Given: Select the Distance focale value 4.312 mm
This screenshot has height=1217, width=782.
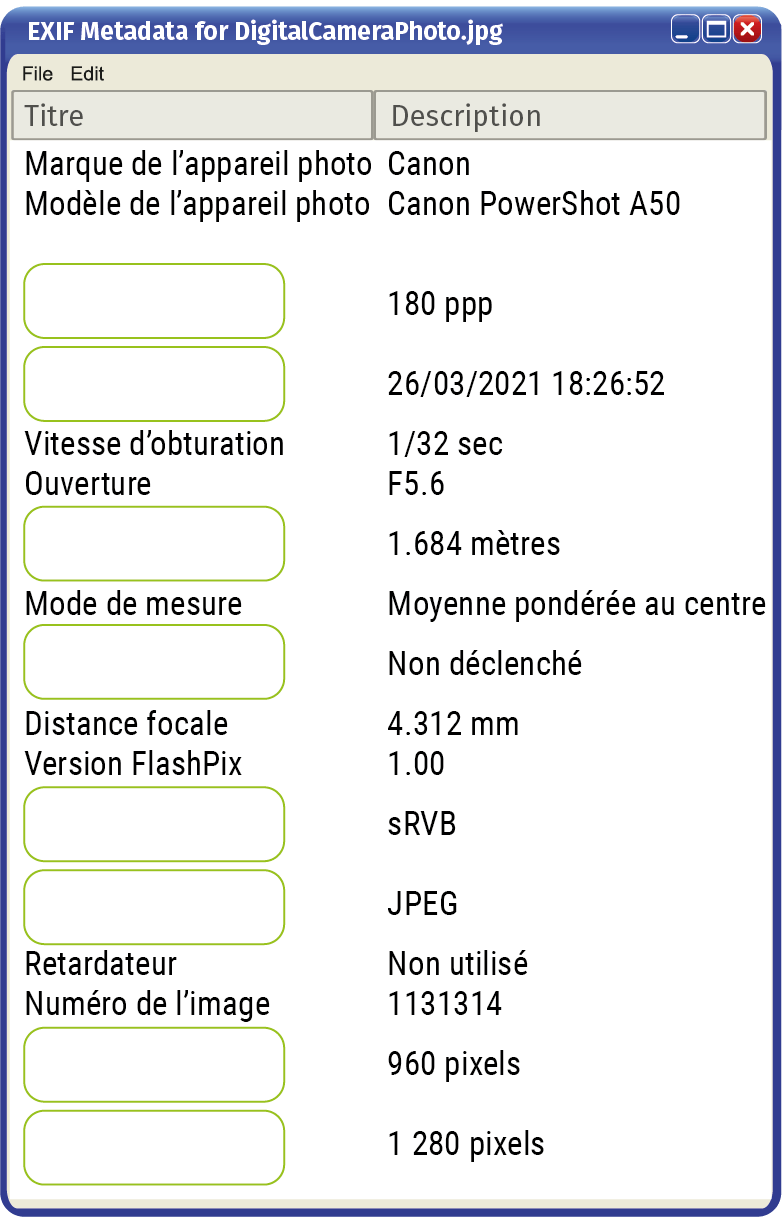Looking at the screenshot, I should 453,724.
